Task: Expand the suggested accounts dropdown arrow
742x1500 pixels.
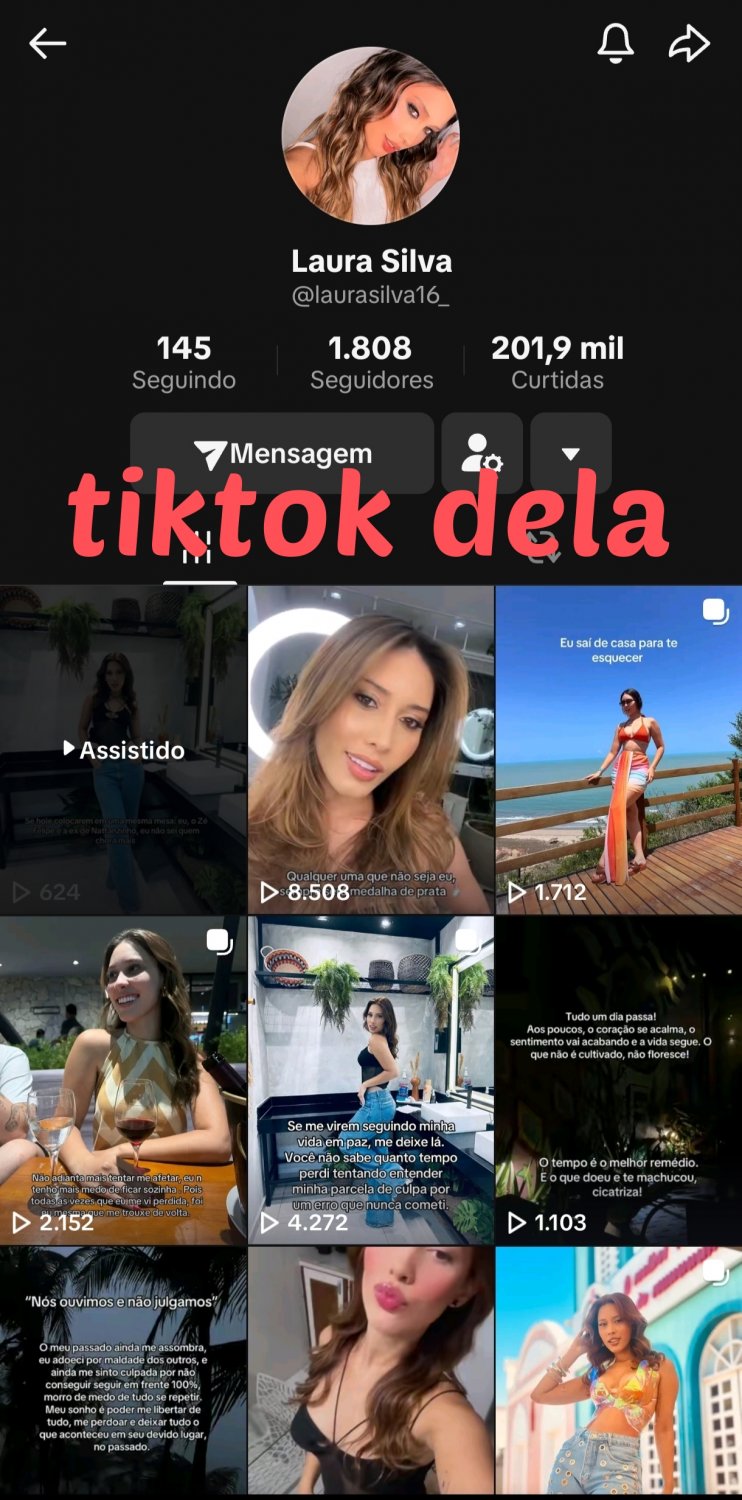Action: pos(571,454)
